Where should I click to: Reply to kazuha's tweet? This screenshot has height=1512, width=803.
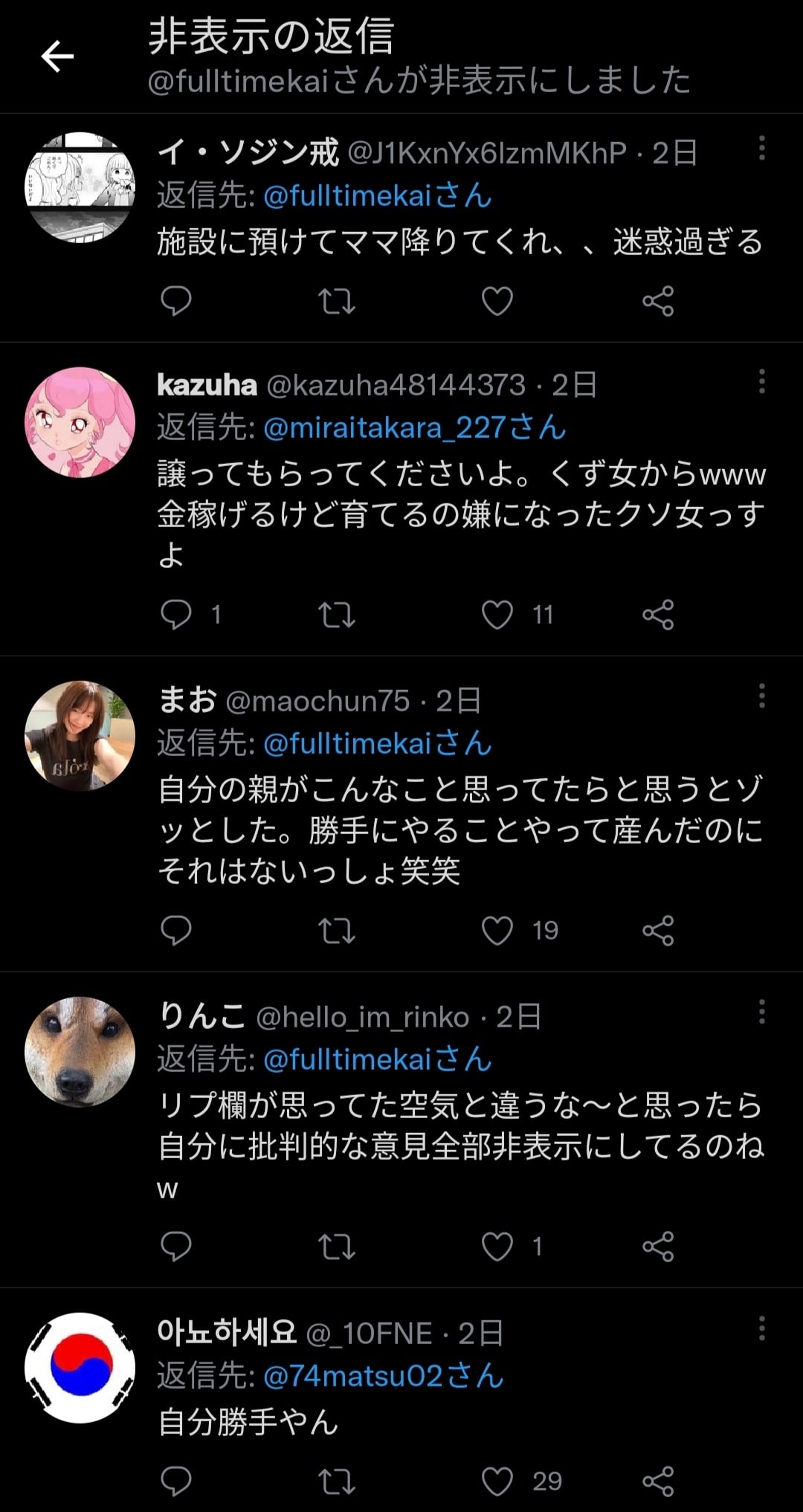176,615
